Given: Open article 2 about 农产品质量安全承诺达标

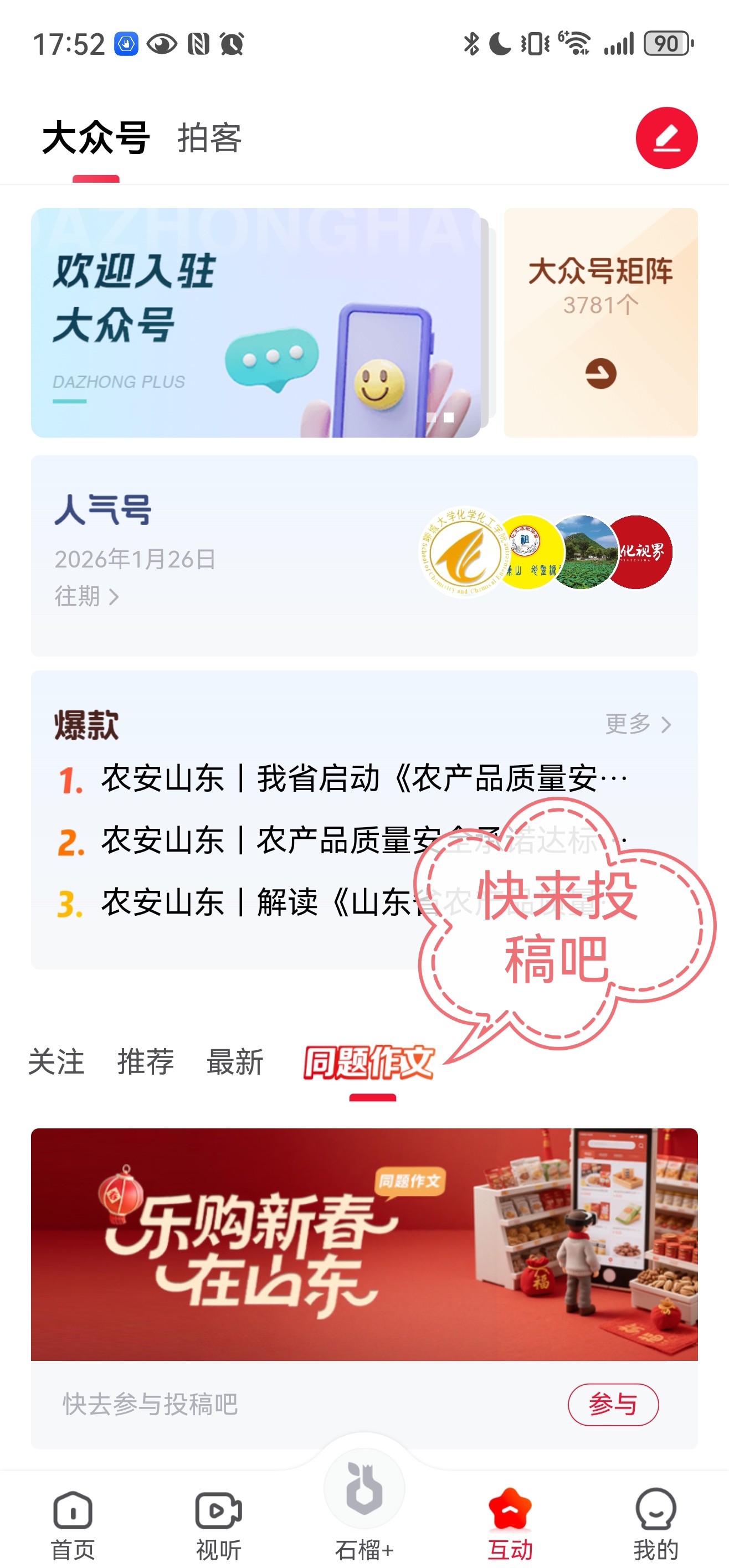Looking at the screenshot, I should 268,840.
